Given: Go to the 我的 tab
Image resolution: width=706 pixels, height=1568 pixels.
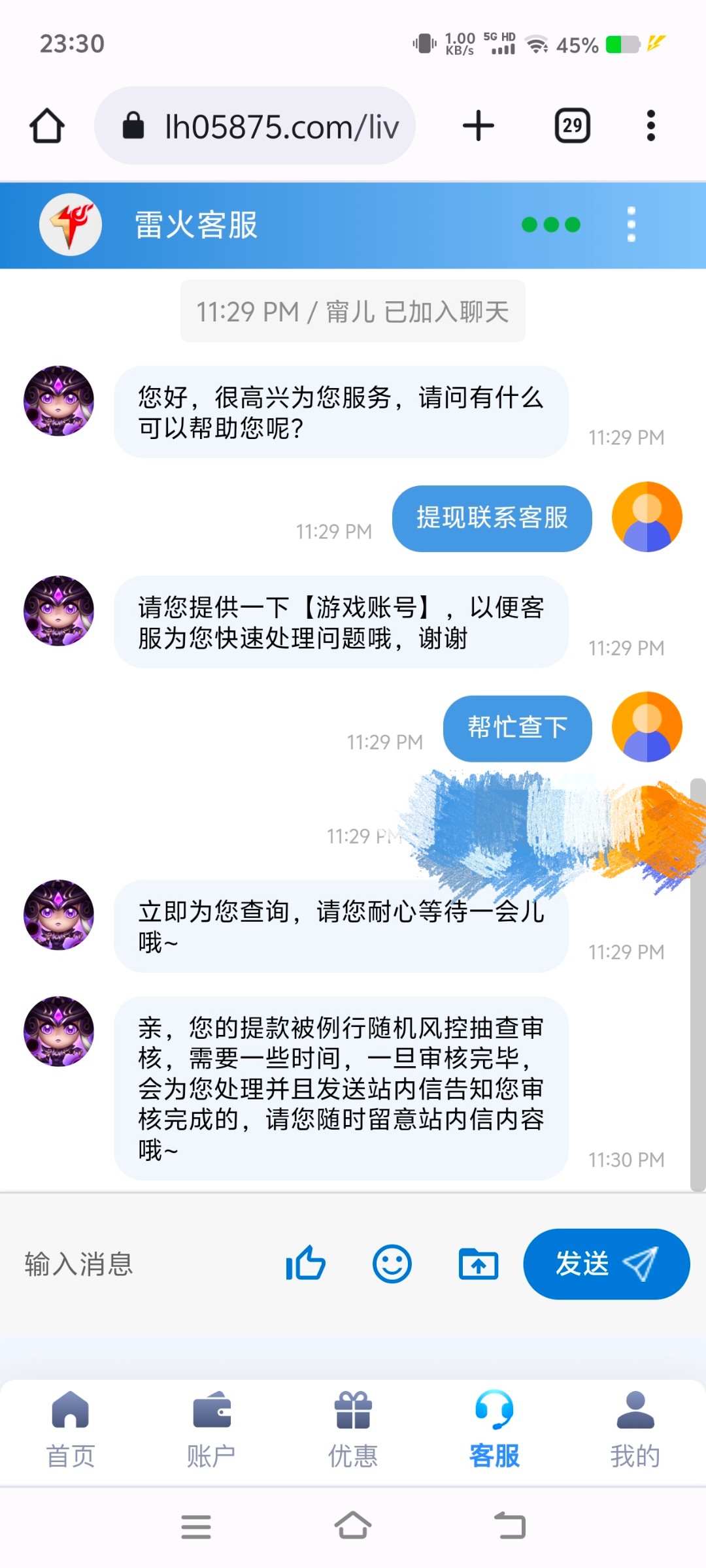Looking at the screenshot, I should 635,1431.
